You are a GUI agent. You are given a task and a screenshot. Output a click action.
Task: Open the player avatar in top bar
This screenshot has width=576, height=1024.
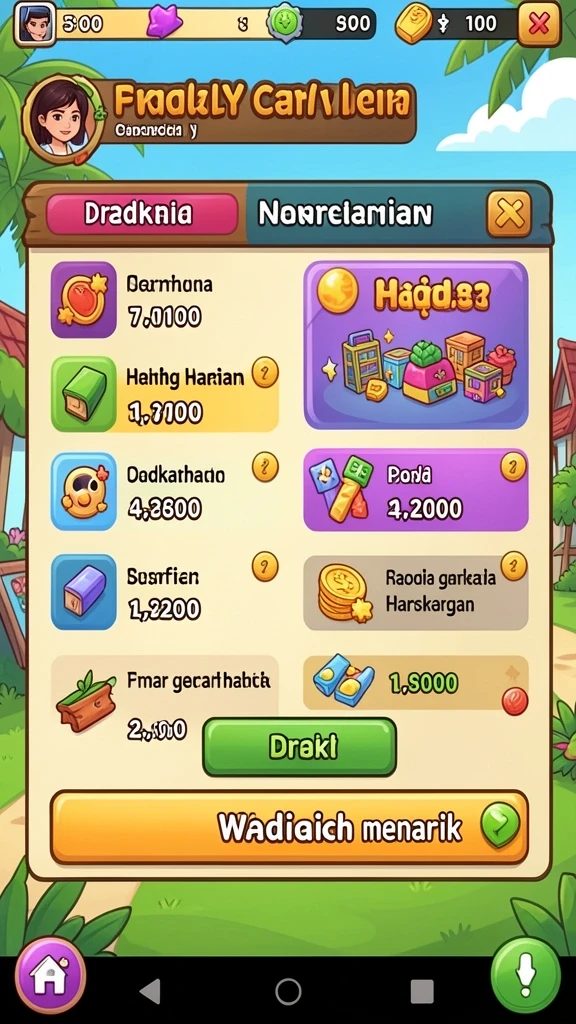pyautogui.click(x=35, y=24)
